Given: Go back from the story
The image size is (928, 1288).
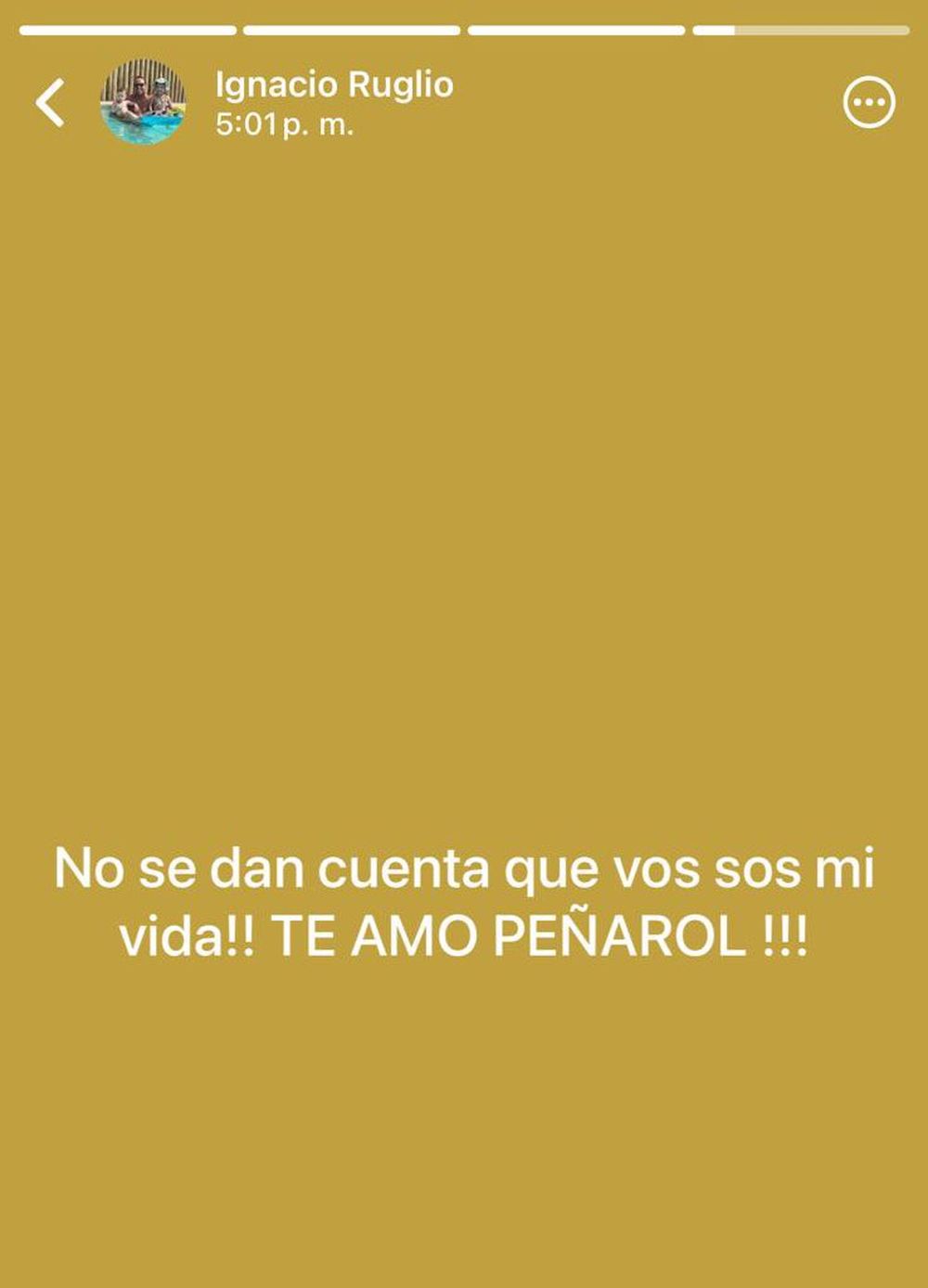Looking at the screenshot, I should (x=51, y=102).
